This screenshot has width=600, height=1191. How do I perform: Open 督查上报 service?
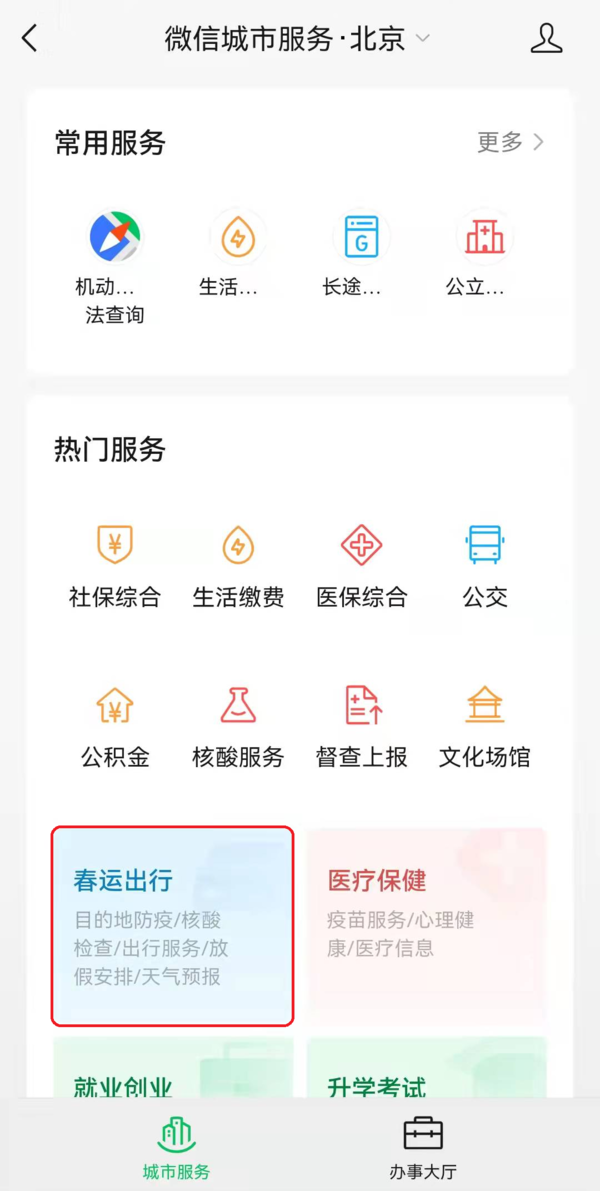(x=362, y=726)
